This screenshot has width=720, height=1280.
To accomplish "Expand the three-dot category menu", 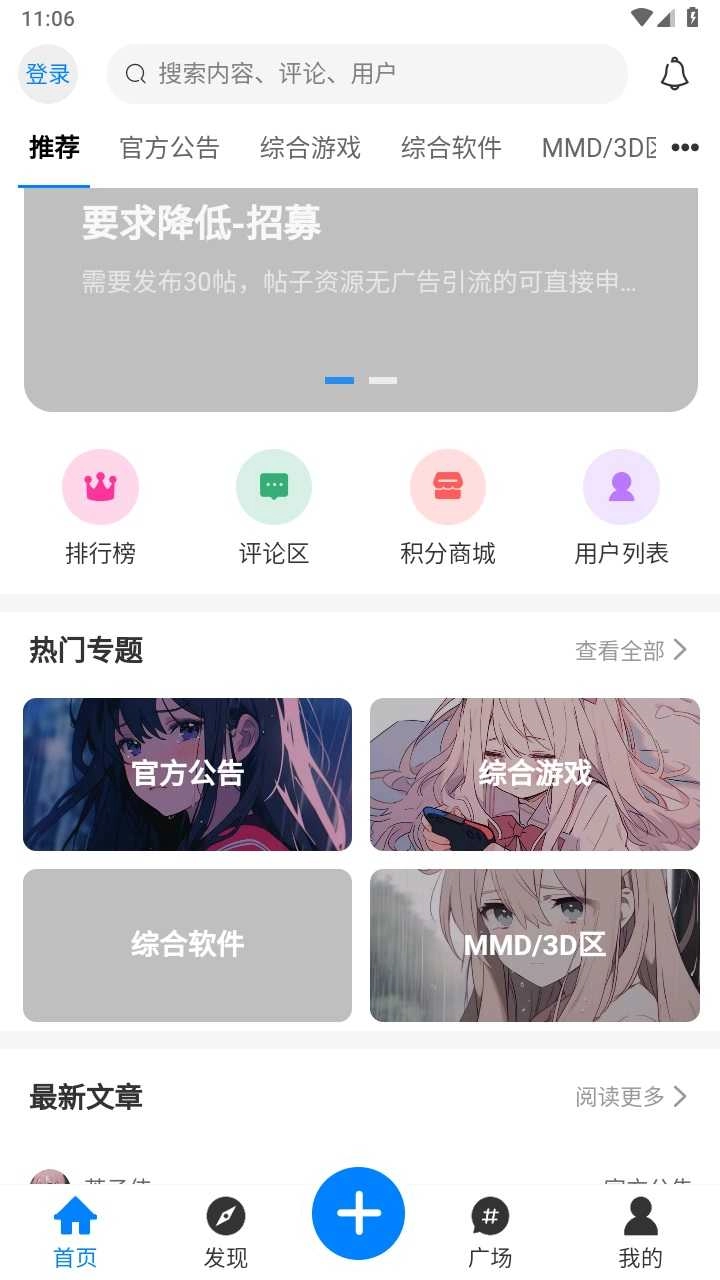I will tap(685, 148).
